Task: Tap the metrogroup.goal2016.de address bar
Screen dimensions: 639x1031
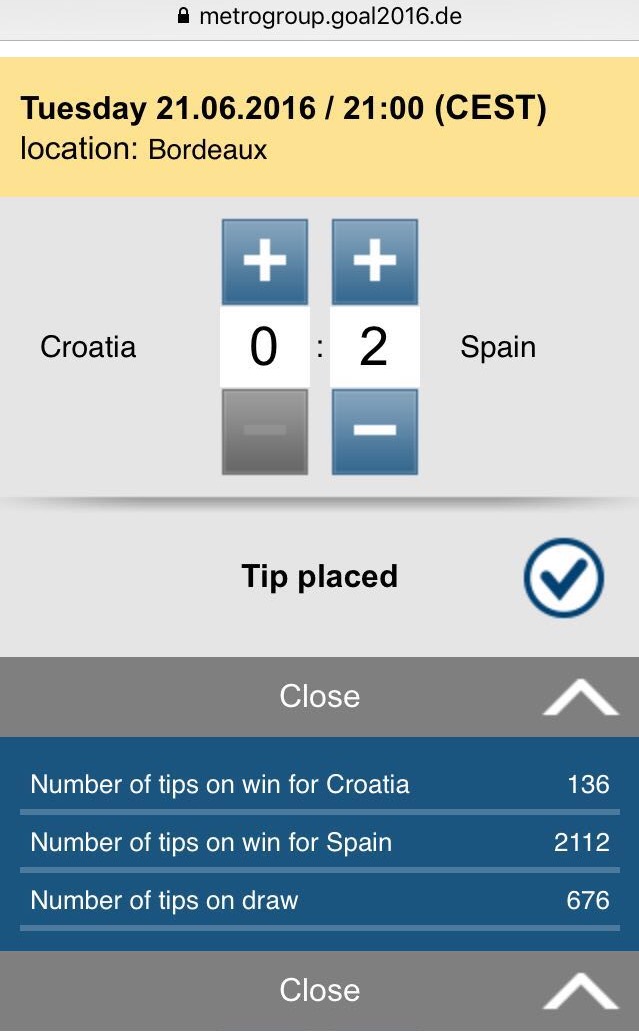Action: click(x=319, y=16)
